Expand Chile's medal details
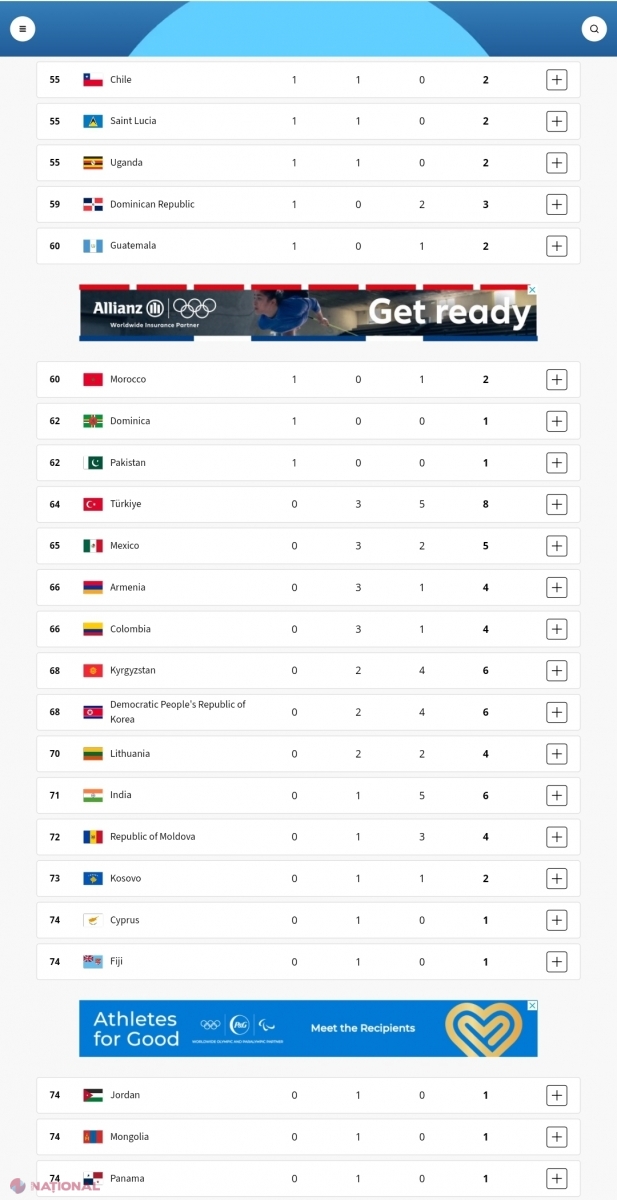 click(557, 80)
